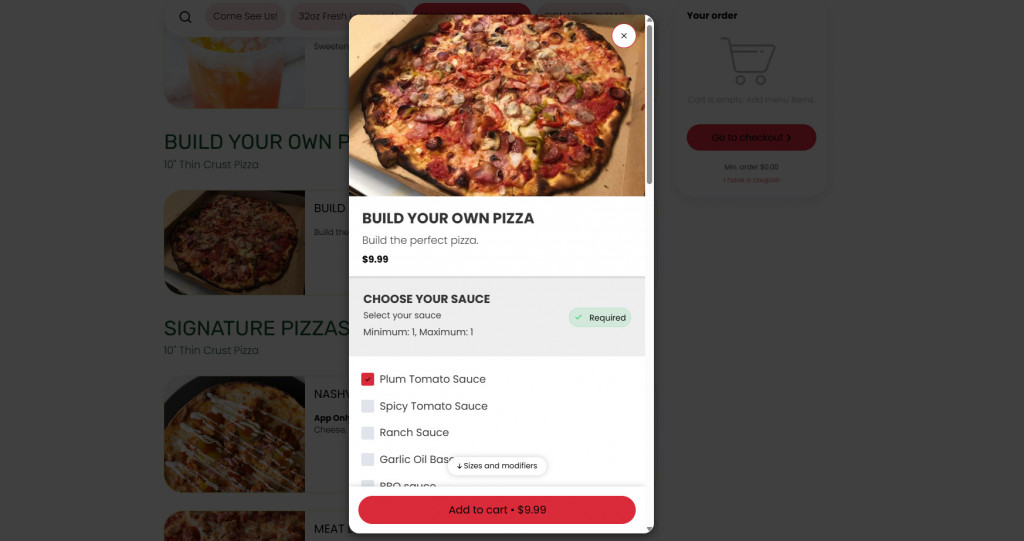Choose Ranch Sauce option

tap(368, 433)
